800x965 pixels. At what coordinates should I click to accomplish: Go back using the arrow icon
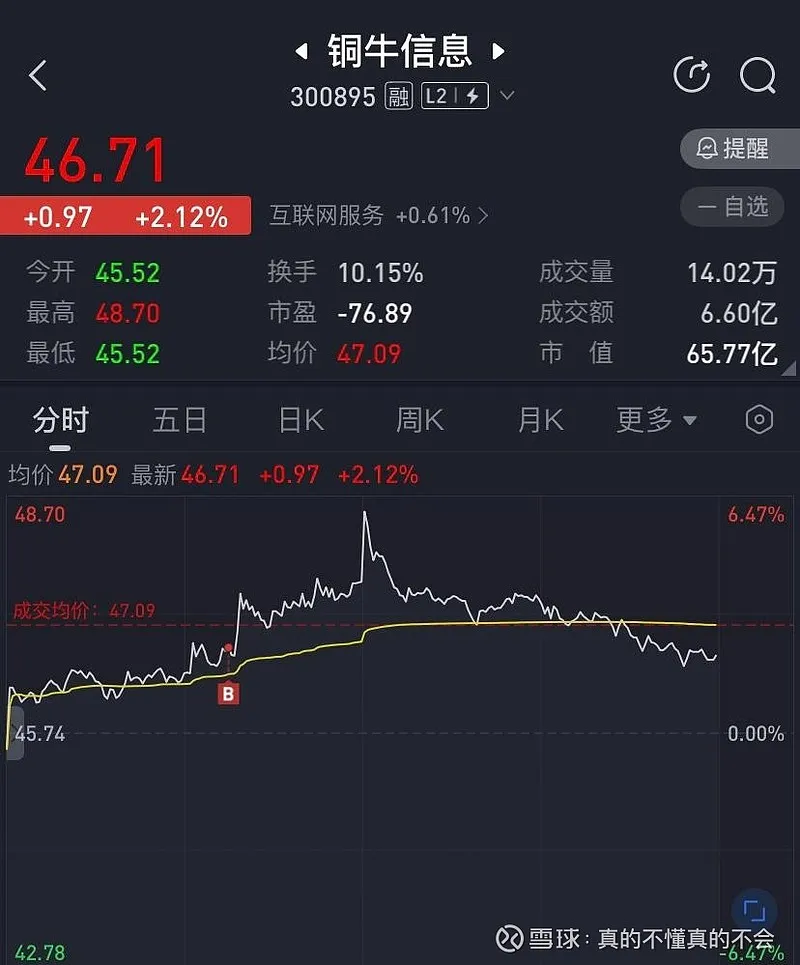[38, 75]
